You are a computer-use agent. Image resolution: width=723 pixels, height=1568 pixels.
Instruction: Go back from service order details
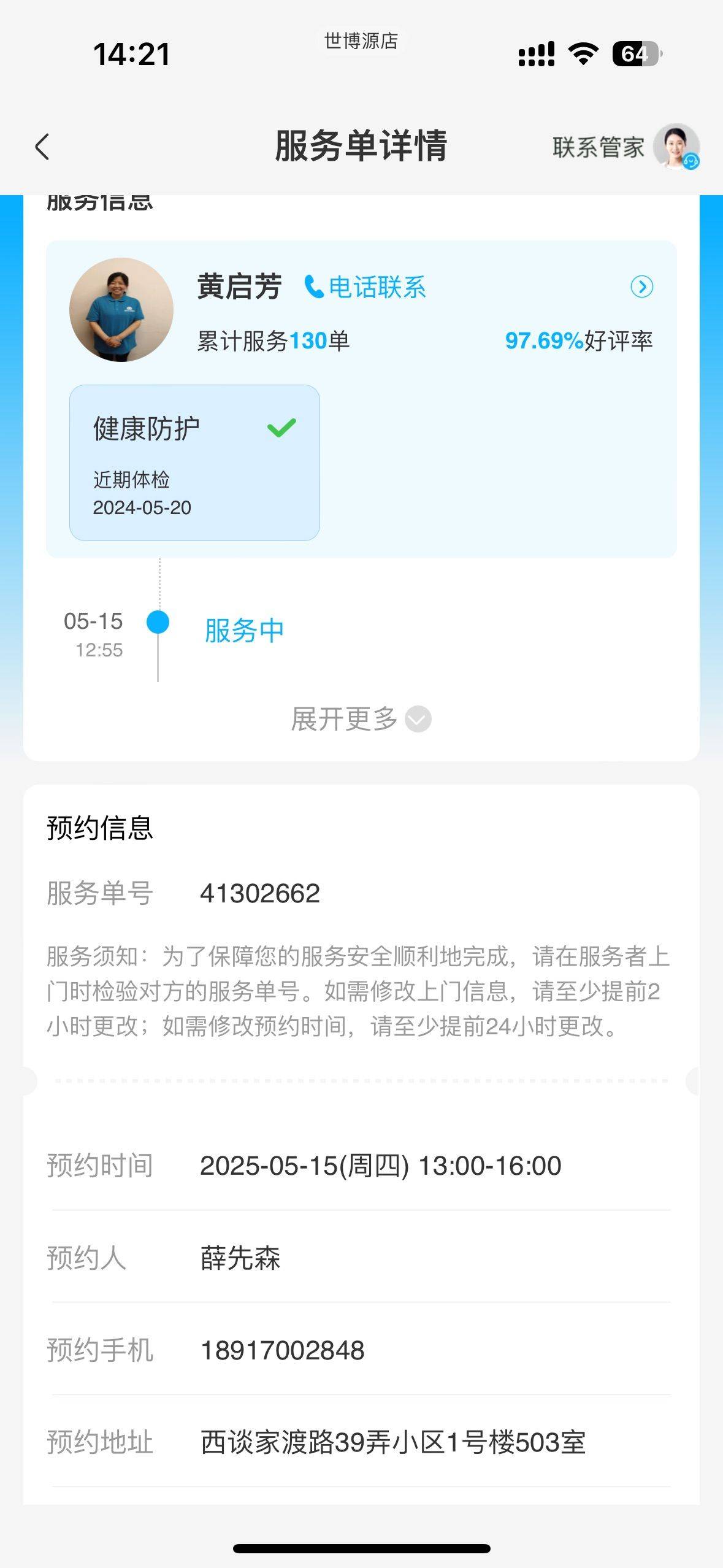coord(42,147)
